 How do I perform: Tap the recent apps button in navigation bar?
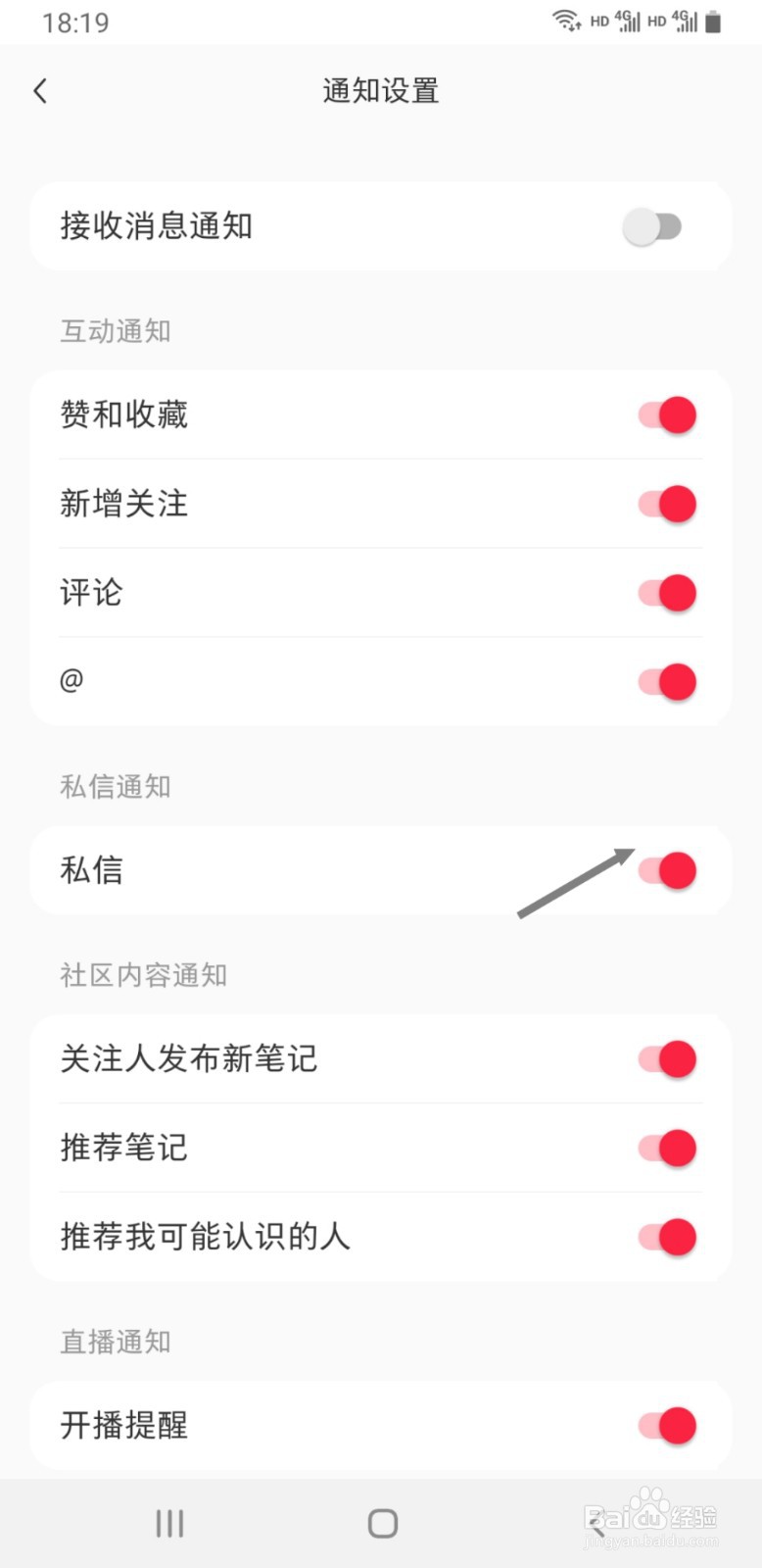pos(169,1522)
